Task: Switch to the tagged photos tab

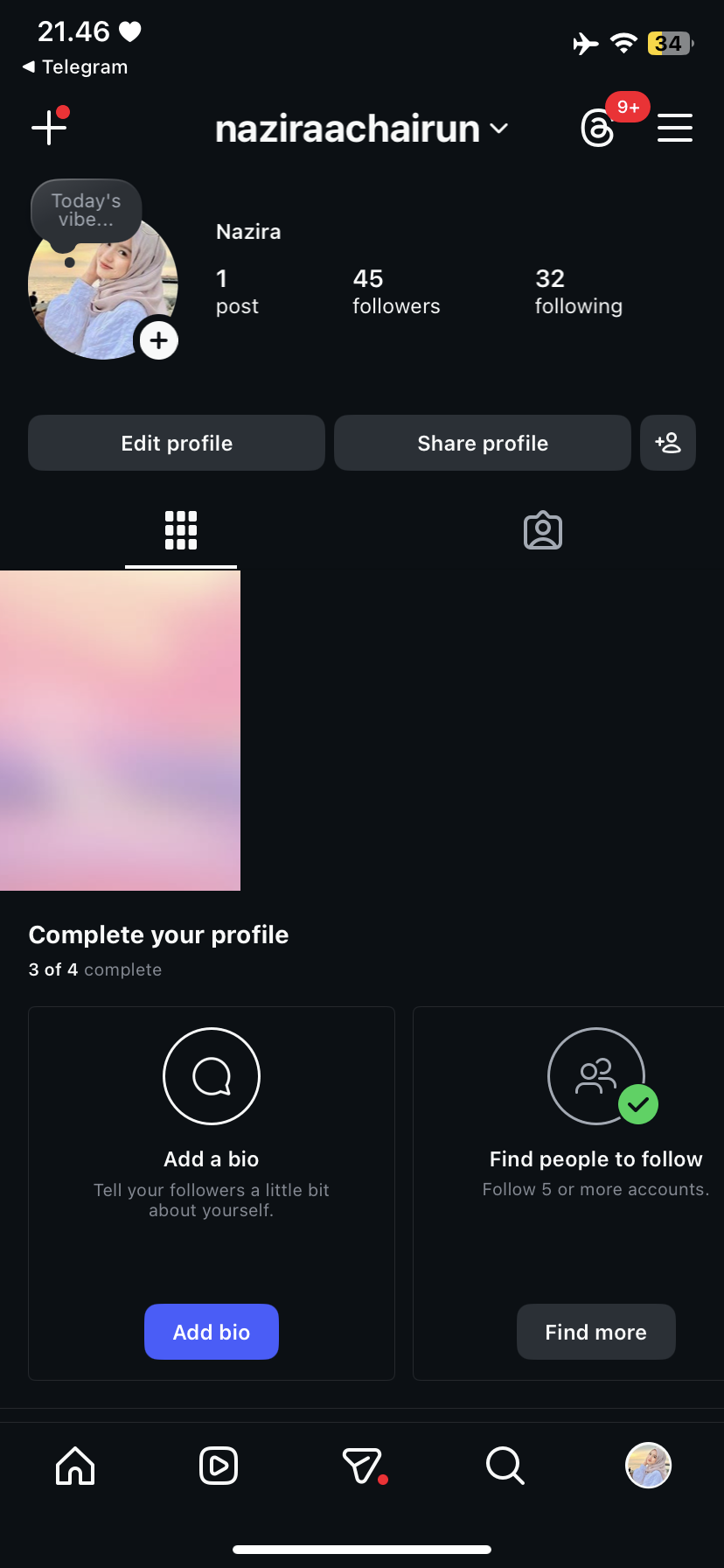Action: 543,530
